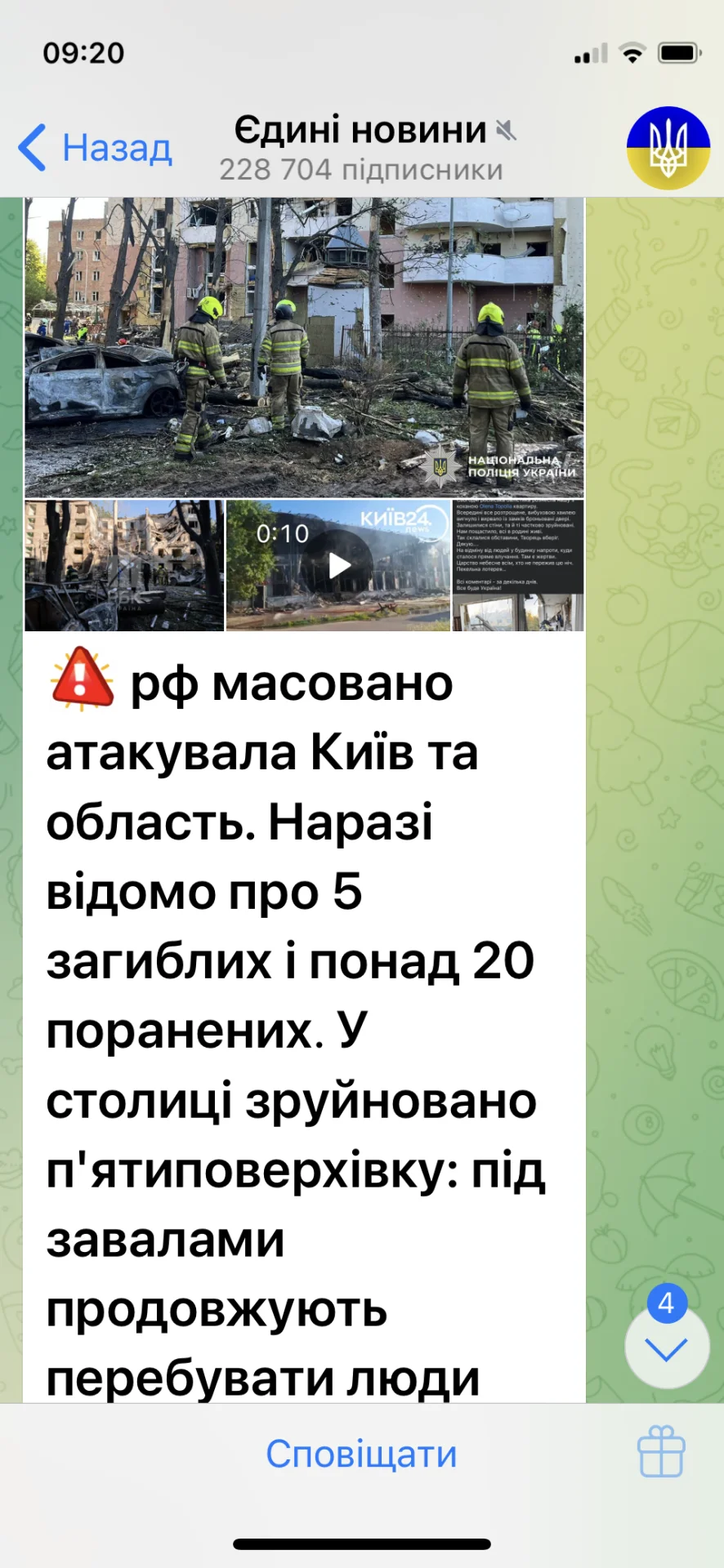This screenshot has height=1568, width=724.
Task: Open the gift icon
Action: [x=660, y=1452]
